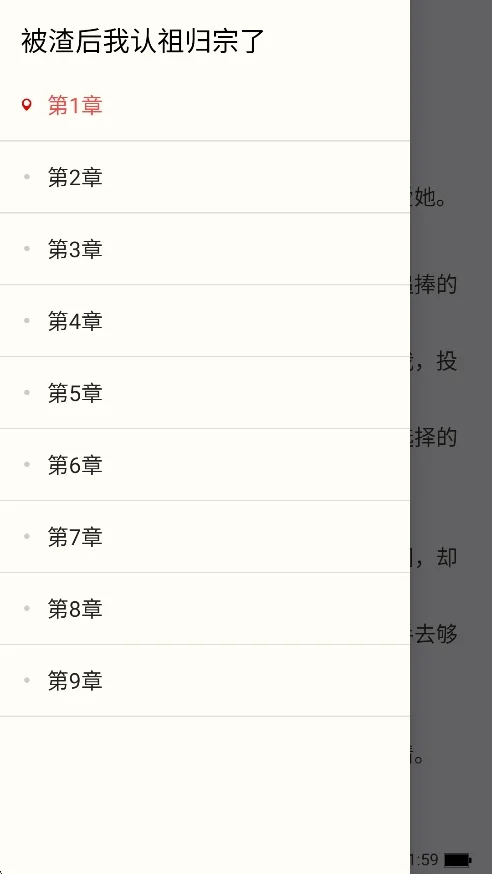Jump to 第2章
Image resolution: width=492 pixels, height=874 pixels.
pyautogui.click(x=204, y=177)
